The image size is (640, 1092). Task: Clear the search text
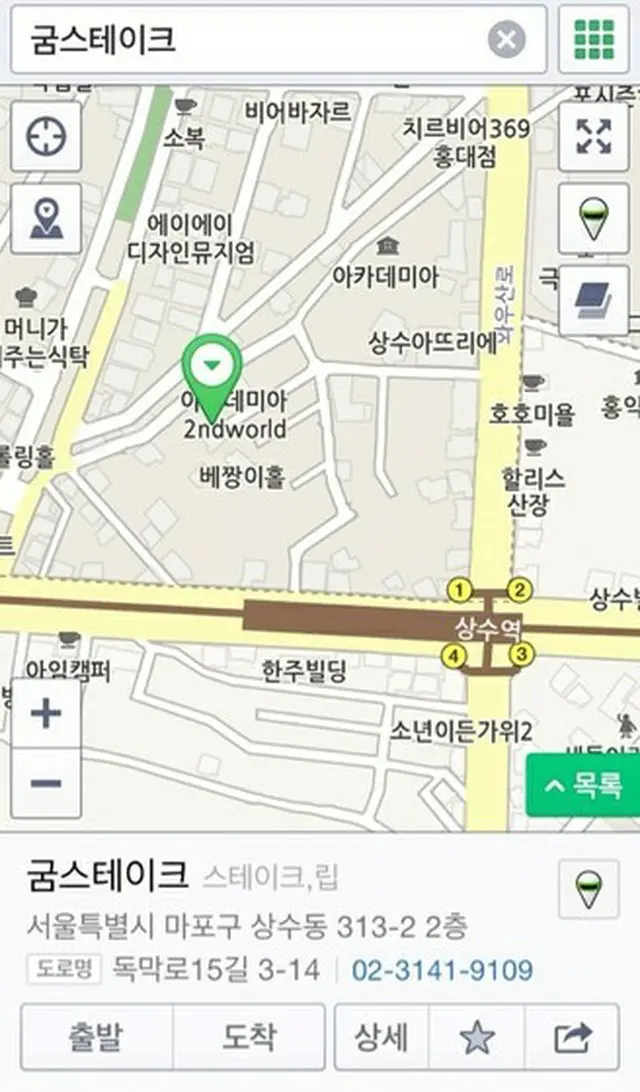[x=506, y=40]
